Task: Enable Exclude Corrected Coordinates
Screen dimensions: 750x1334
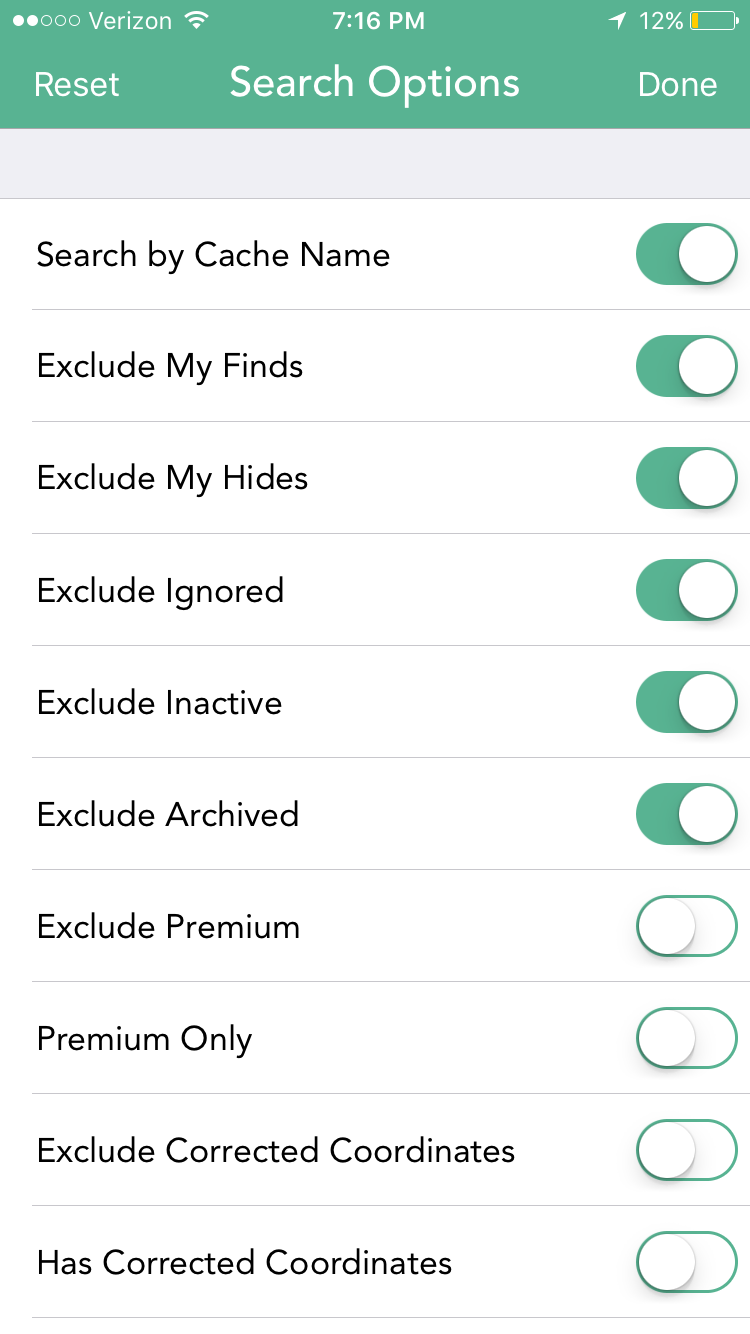Action: 687,1150
